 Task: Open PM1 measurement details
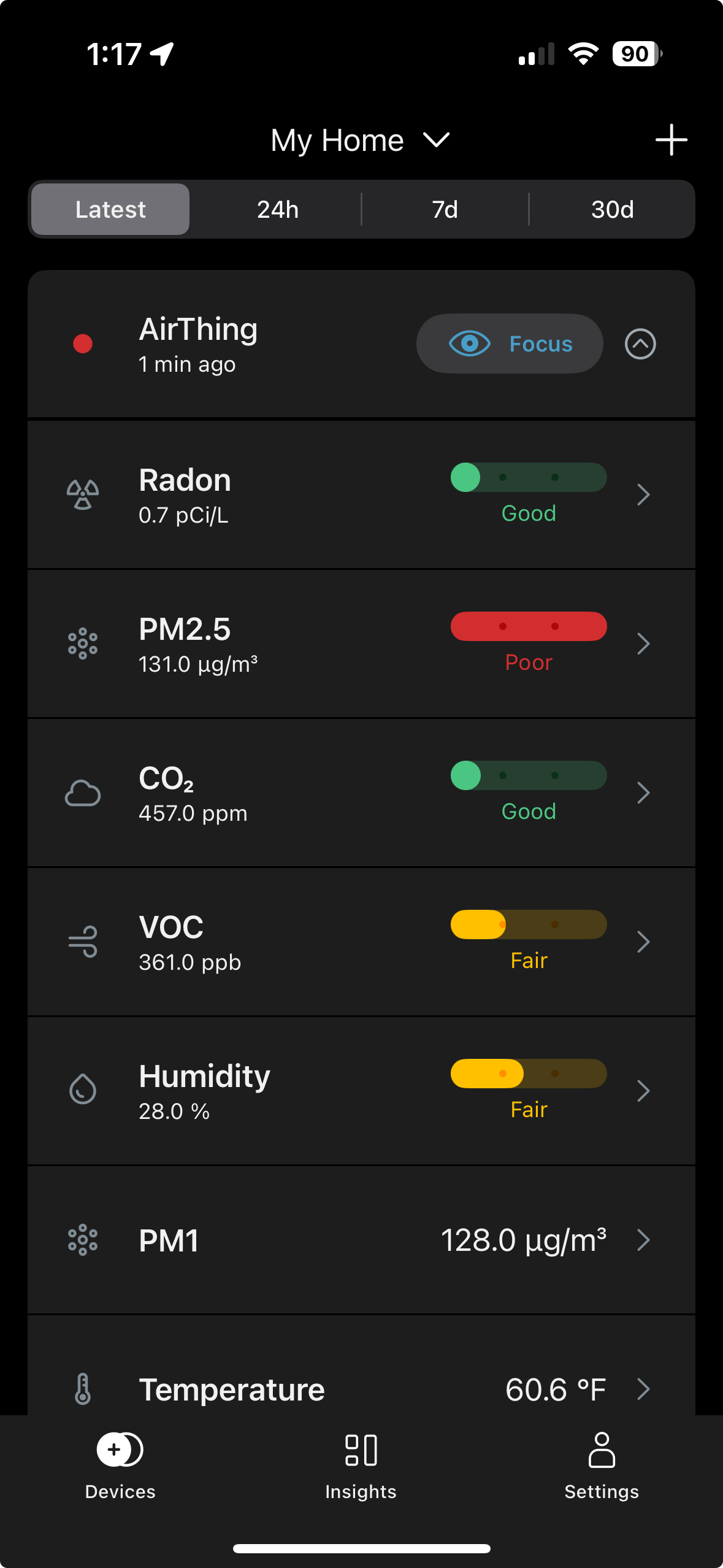click(361, 1240)
